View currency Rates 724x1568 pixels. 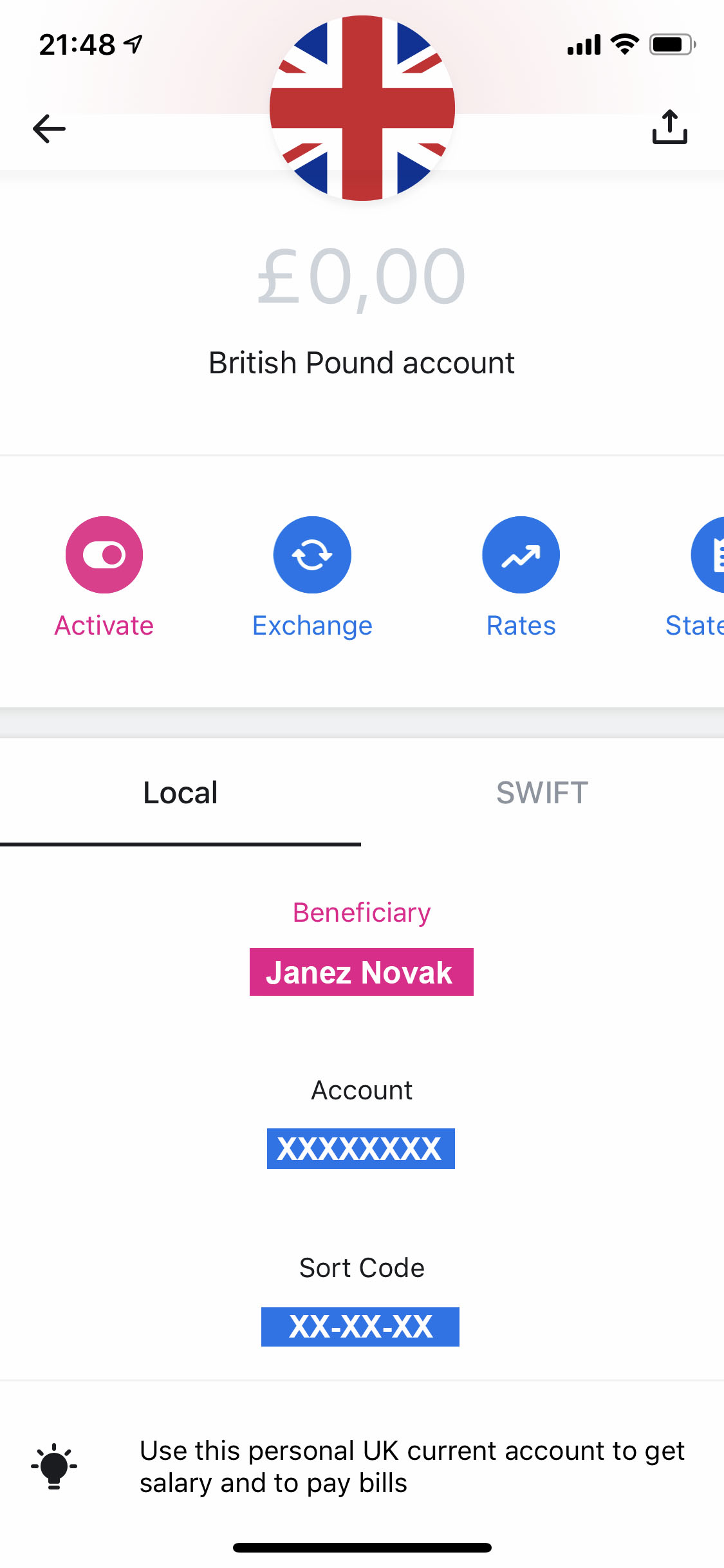521,577
